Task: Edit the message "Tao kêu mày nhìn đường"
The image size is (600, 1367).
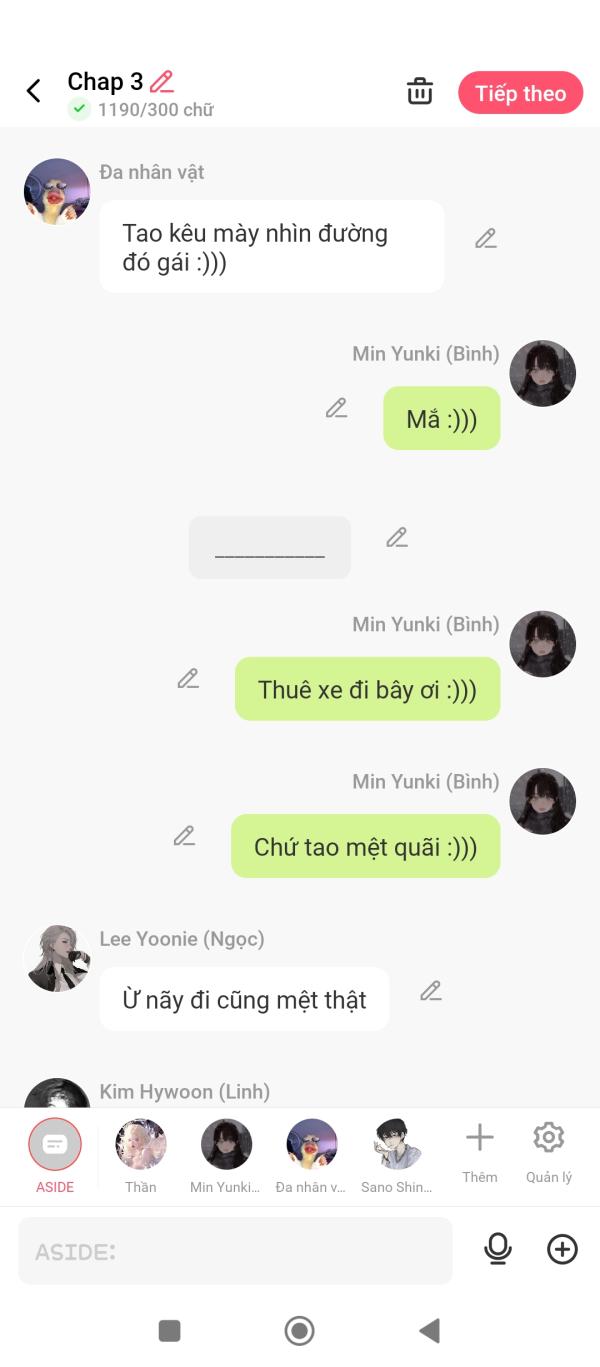Action: (x=486, y=238)
